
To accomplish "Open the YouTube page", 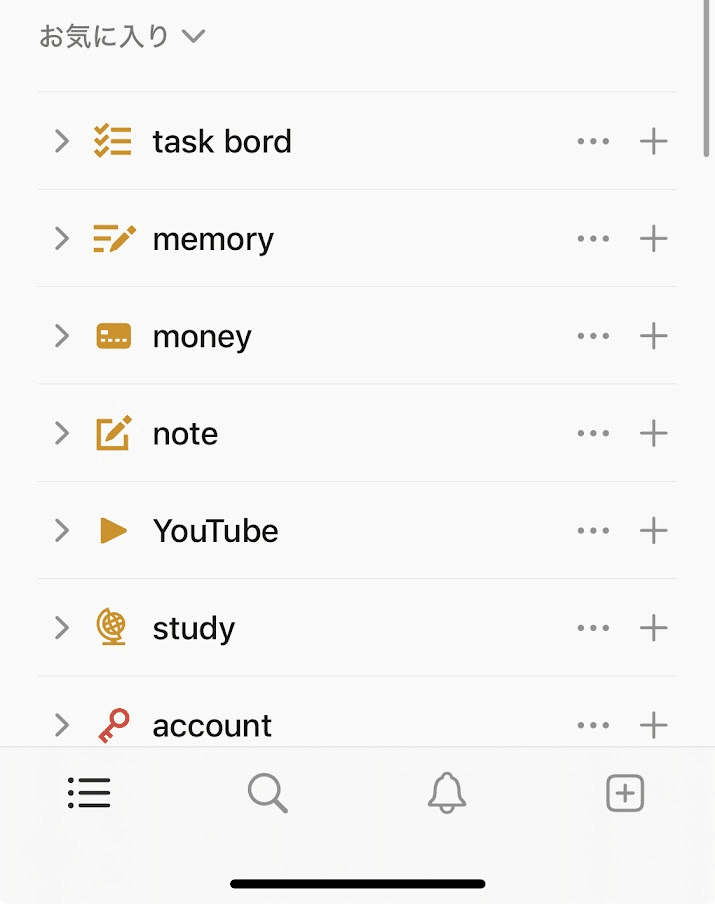I will point(215,531).
